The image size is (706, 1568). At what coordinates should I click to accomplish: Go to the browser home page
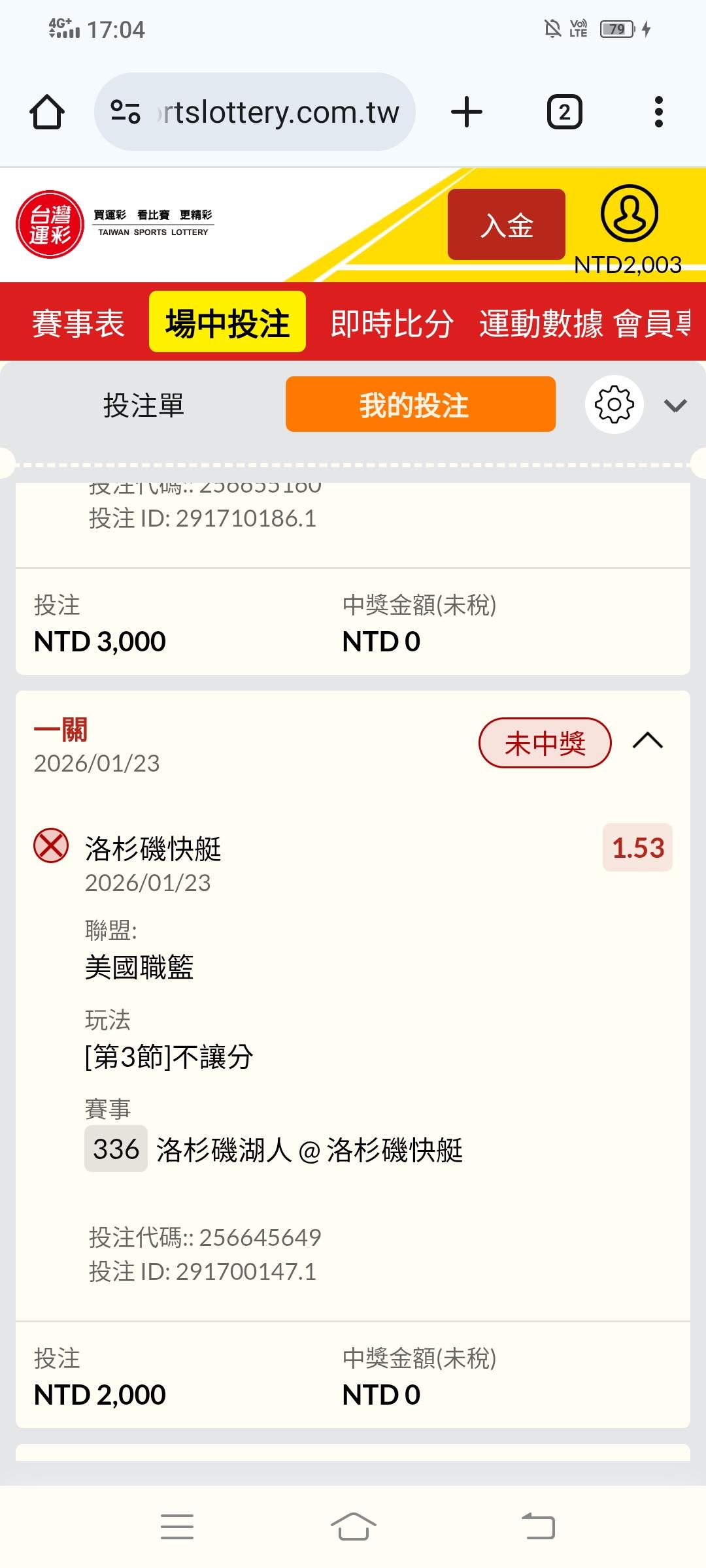pos(47,112)
